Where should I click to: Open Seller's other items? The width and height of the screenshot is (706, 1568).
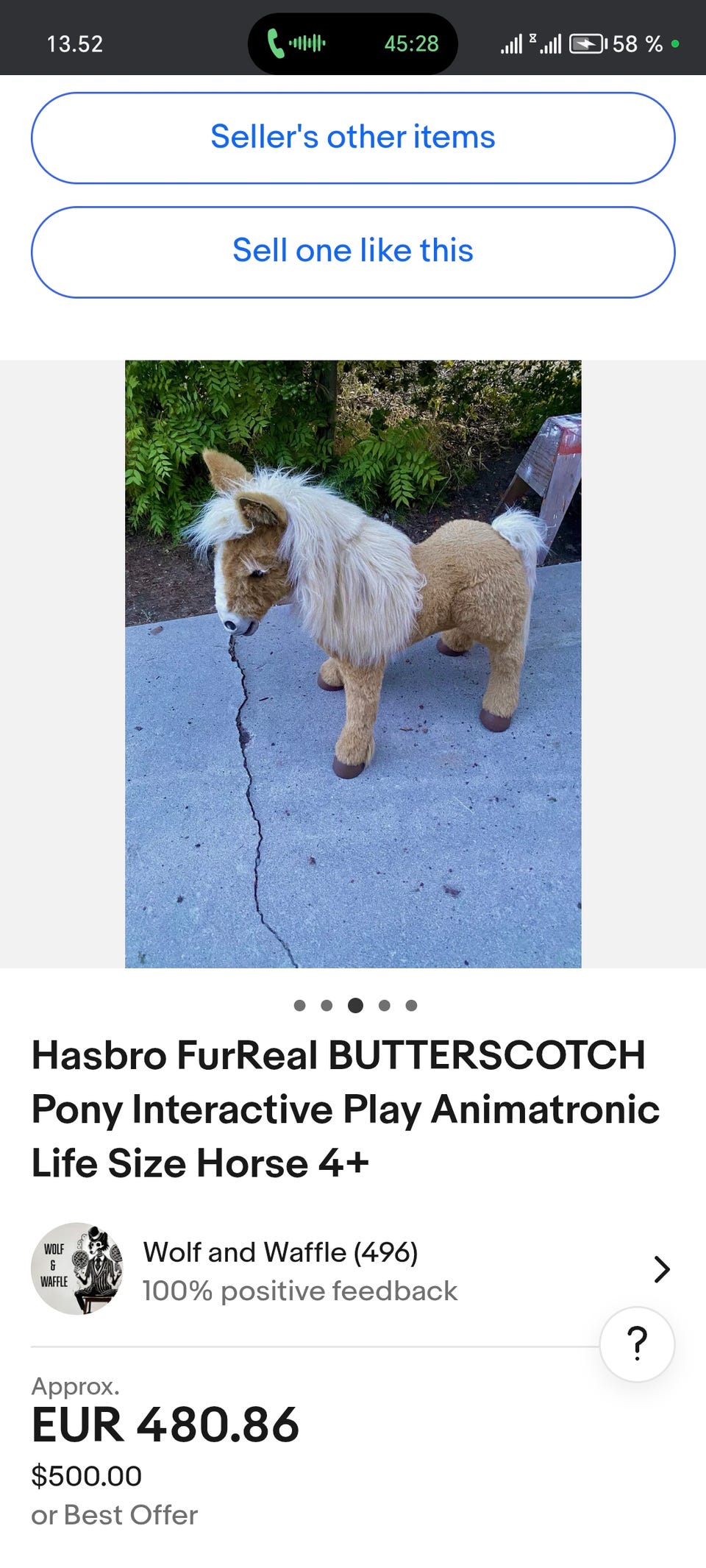click(353, 138)
